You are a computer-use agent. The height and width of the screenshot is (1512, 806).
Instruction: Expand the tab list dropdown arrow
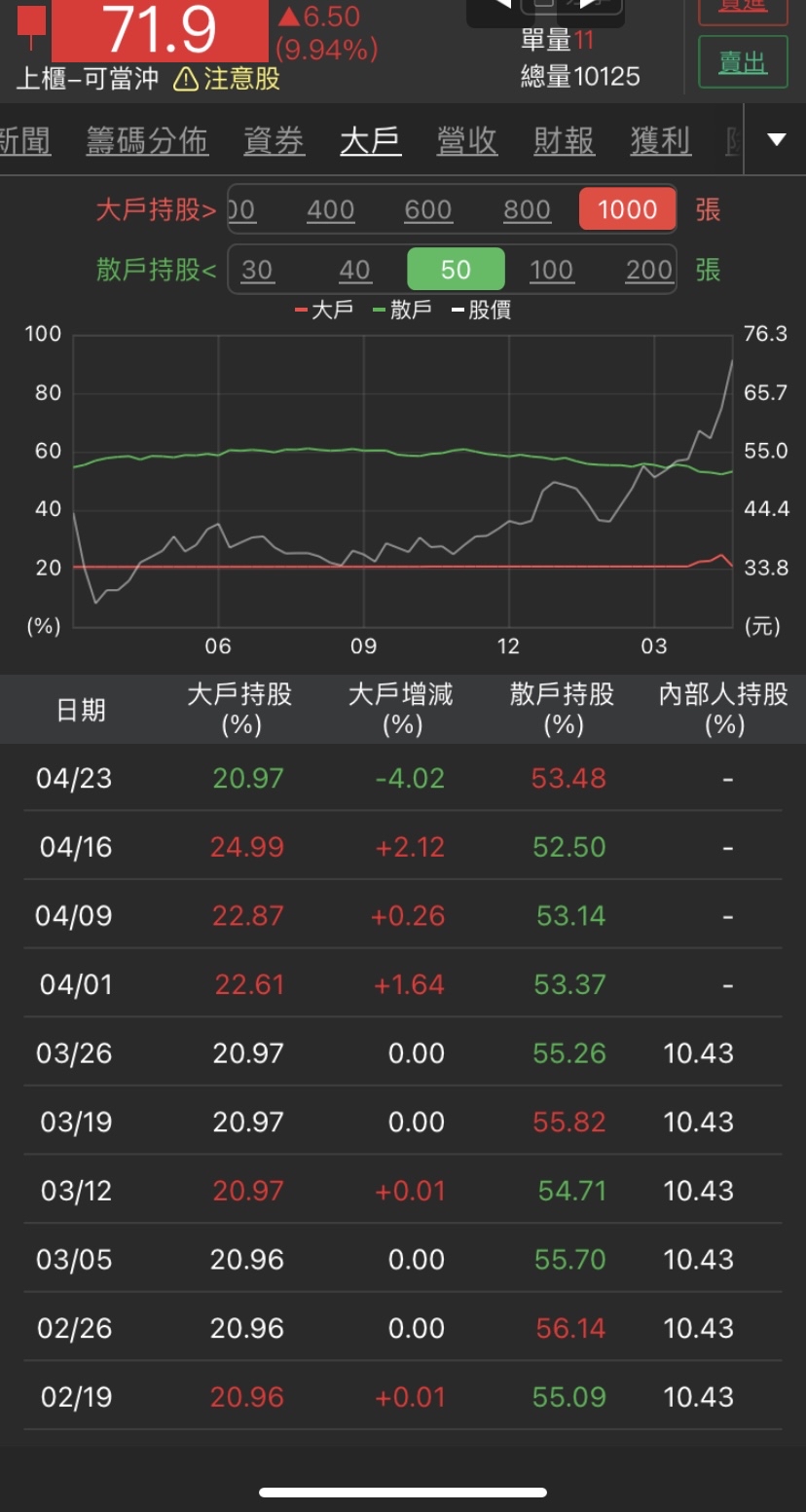776,140
